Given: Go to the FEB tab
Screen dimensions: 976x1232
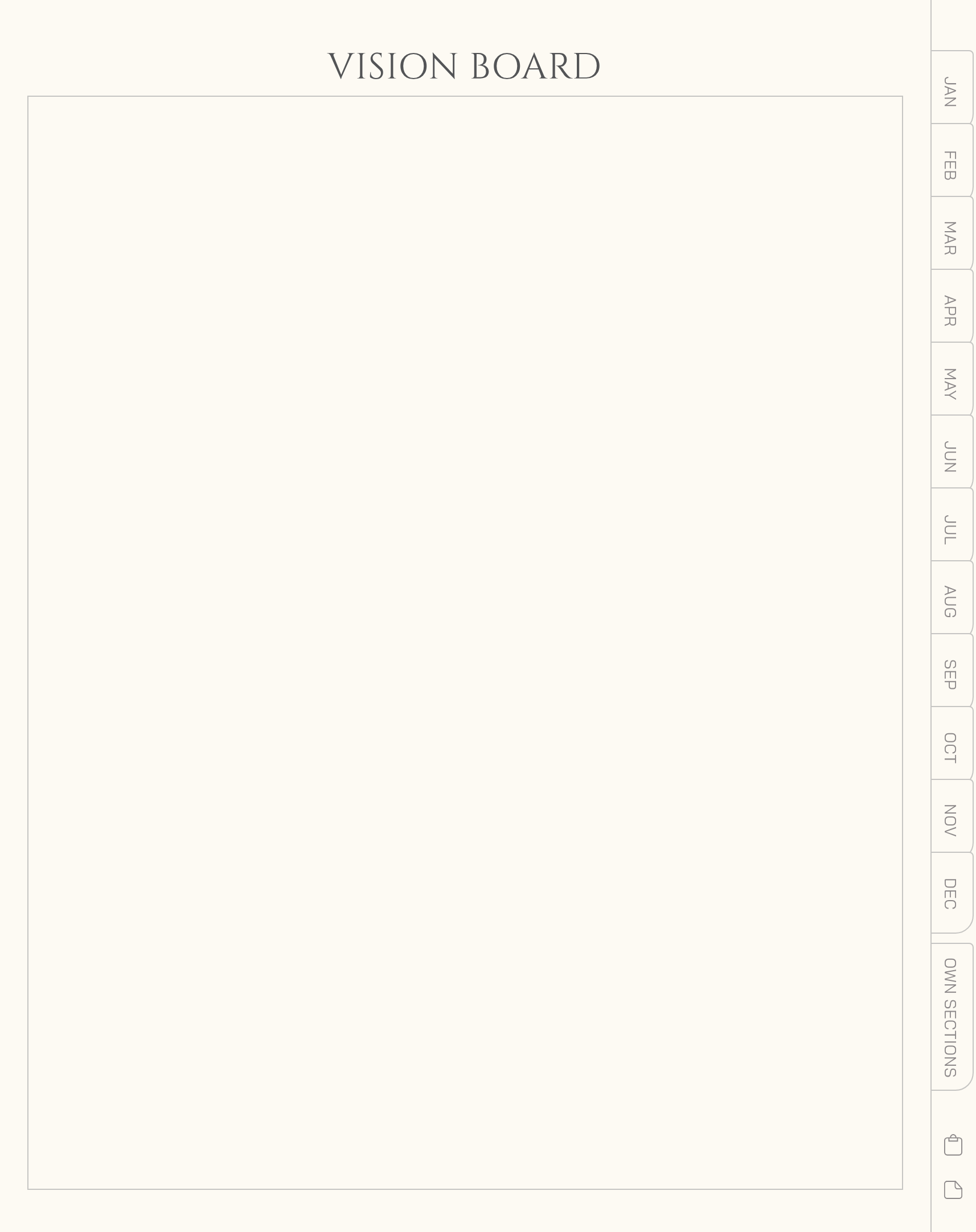Looking at the screenshot, I should click(950, 165).
